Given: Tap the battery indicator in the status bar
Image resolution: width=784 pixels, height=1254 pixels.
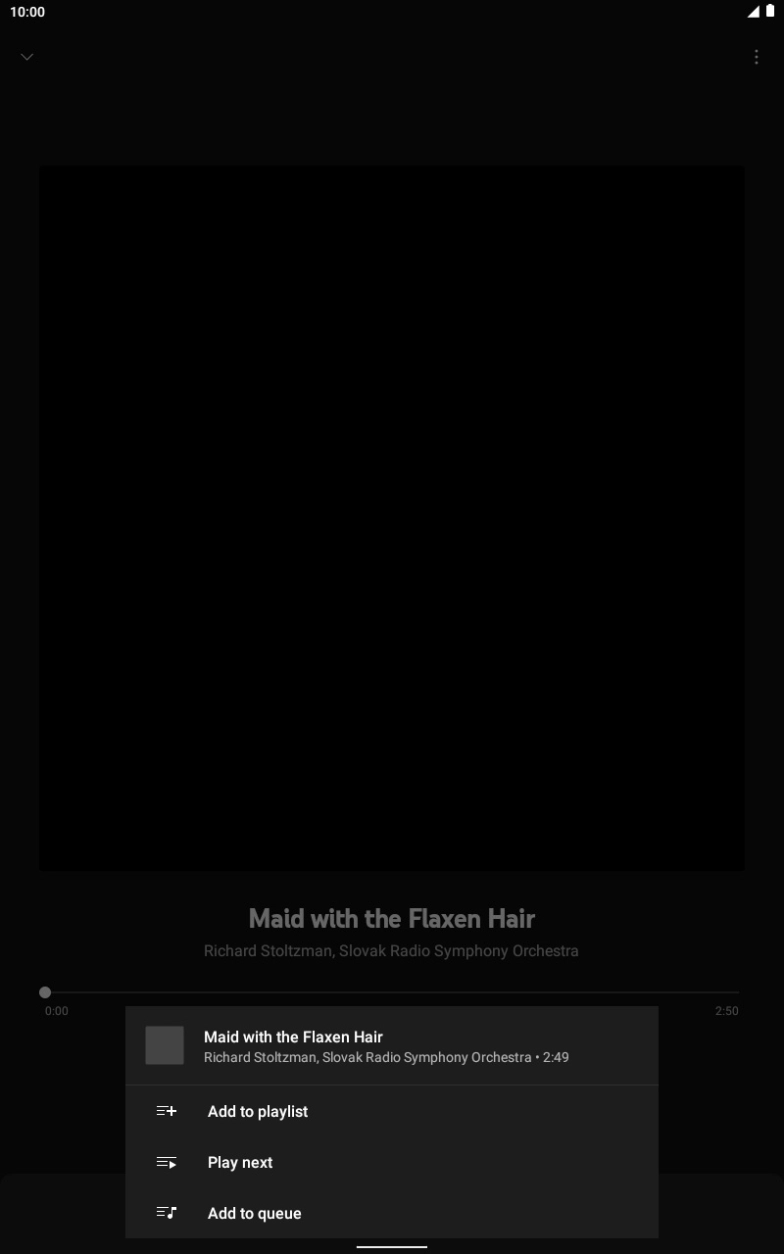Looking at the screenshot, I should (769, 12).
